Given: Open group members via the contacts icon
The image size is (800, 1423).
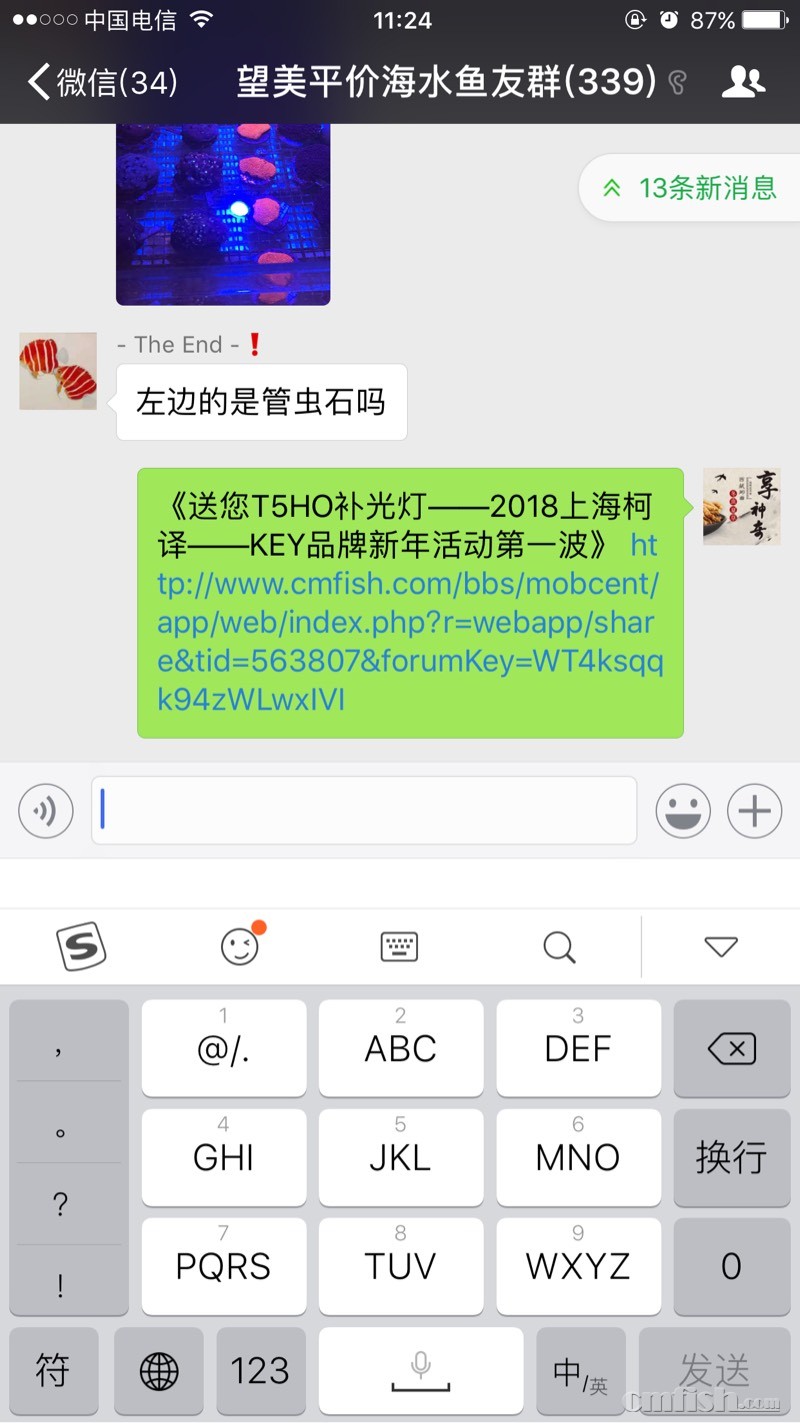Looking at the screenshot, I should click(x=744, y=84).
